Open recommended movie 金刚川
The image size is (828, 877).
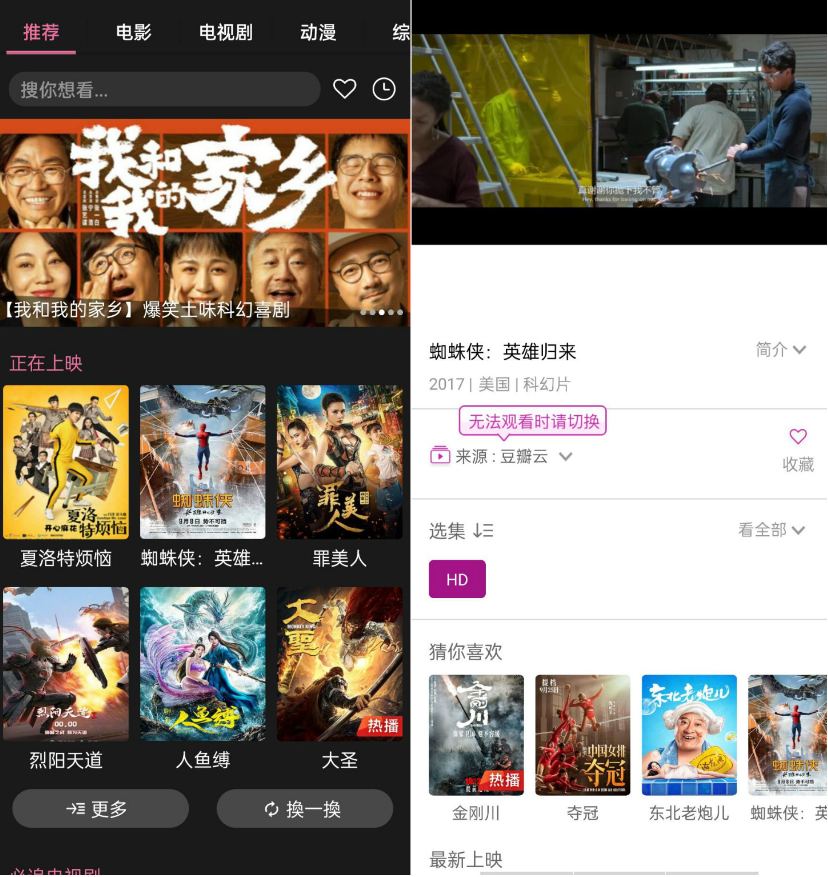[x=476, y=735]
